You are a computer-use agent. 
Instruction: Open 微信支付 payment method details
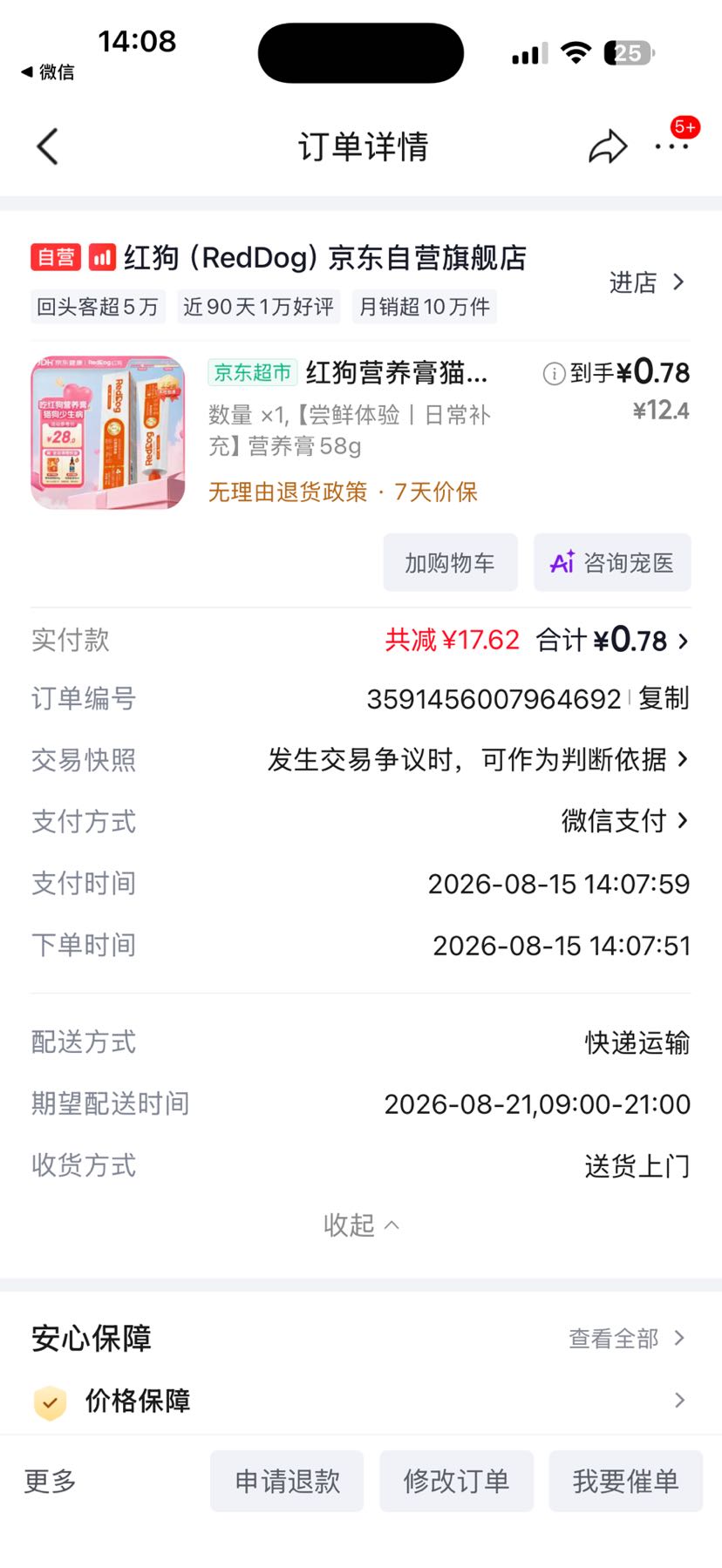[624, 821]
